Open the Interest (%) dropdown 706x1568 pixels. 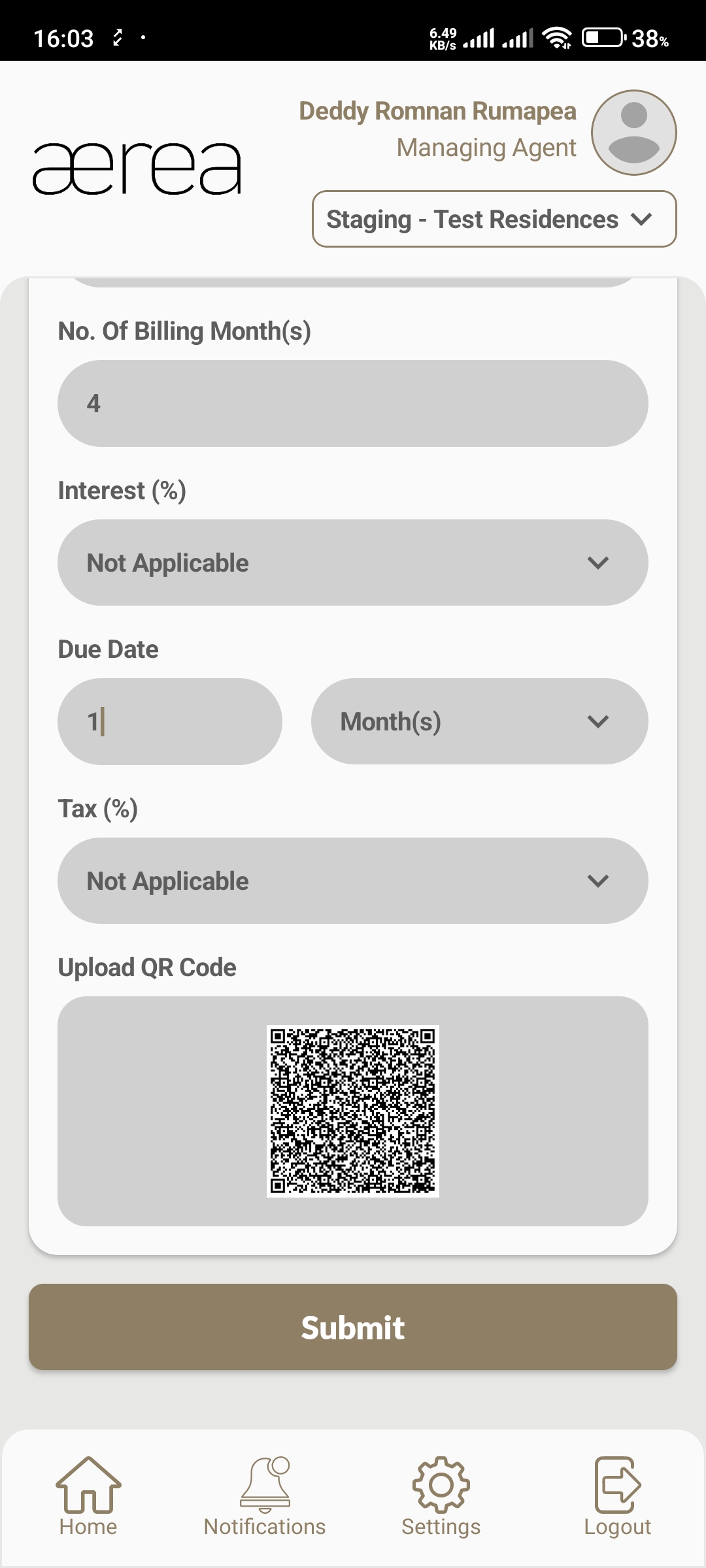click(x=353, y=563)
